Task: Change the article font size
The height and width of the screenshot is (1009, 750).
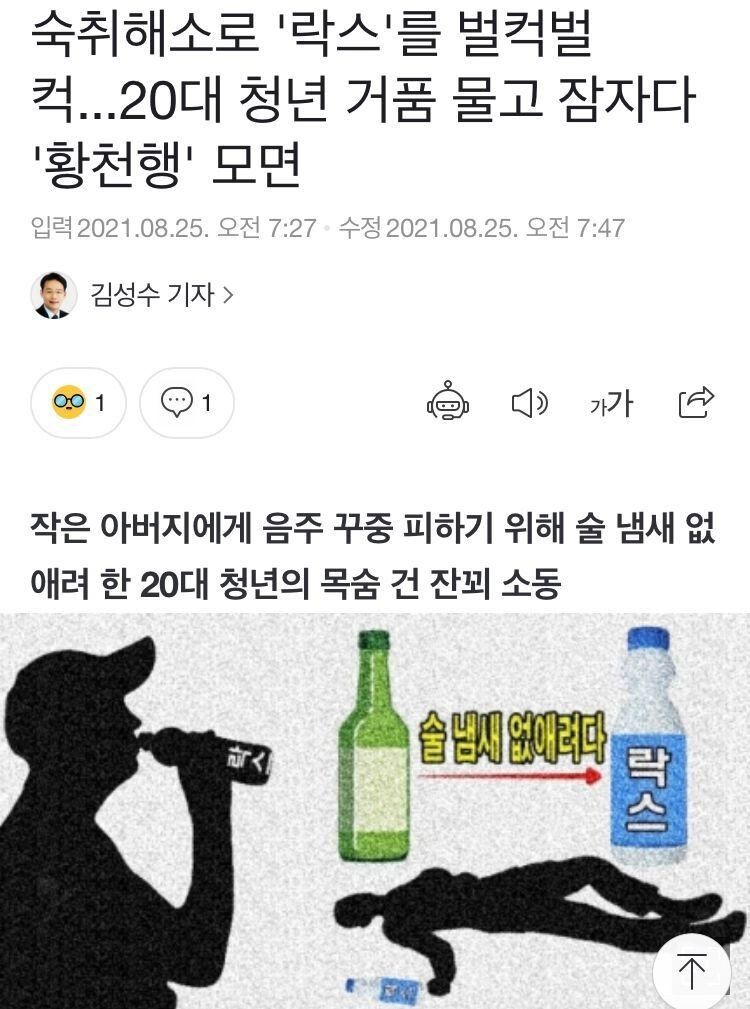Action: point(611,404)
